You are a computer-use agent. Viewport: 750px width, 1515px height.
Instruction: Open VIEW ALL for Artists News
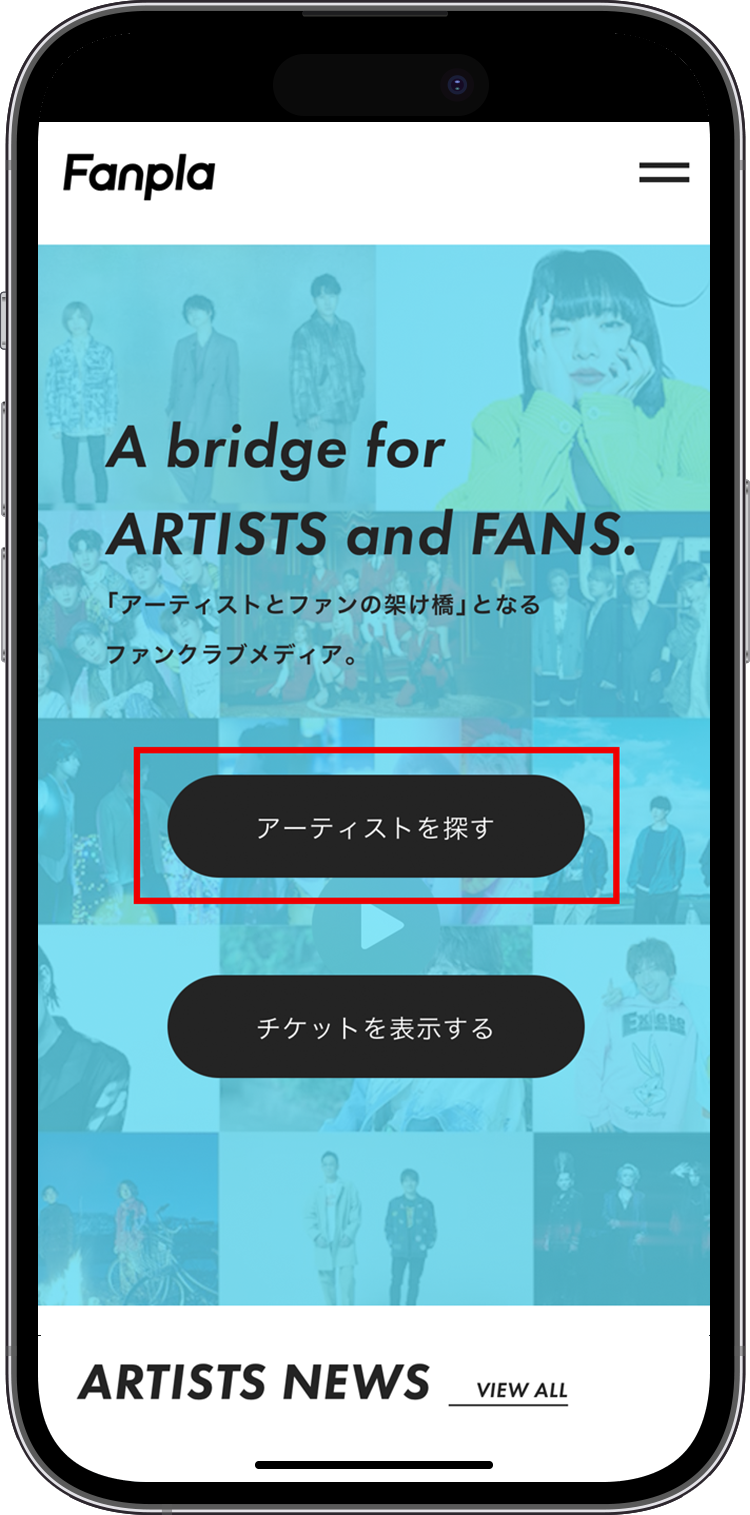pyautogui.click(x=520, y=1390)
